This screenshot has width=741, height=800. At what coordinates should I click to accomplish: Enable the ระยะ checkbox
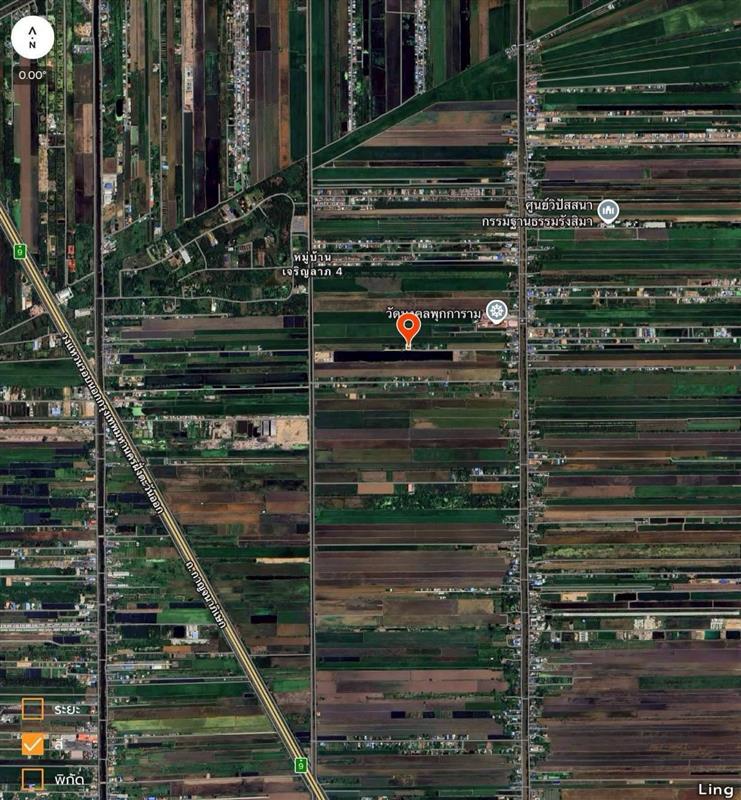(32, 709)
